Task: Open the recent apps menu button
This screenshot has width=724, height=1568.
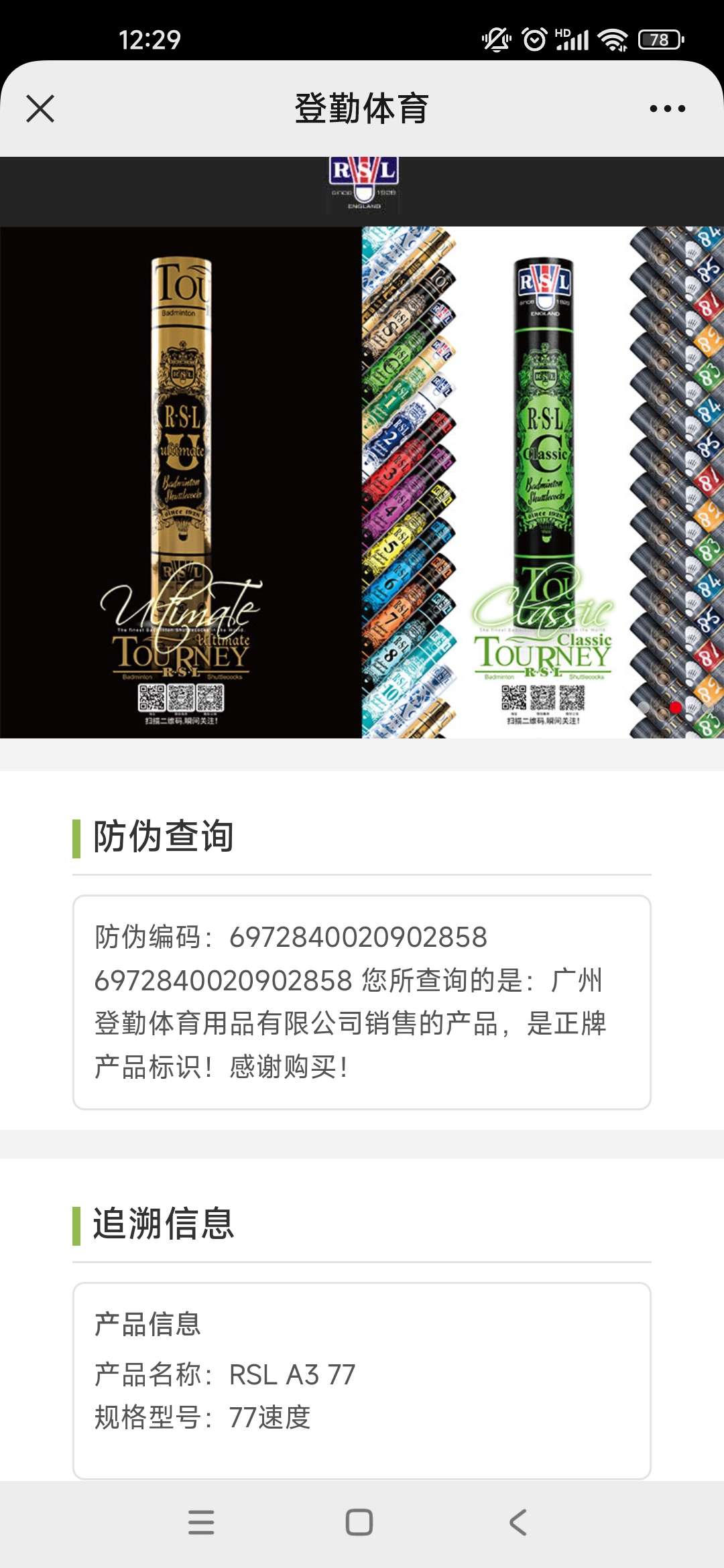Action: 201,1522
